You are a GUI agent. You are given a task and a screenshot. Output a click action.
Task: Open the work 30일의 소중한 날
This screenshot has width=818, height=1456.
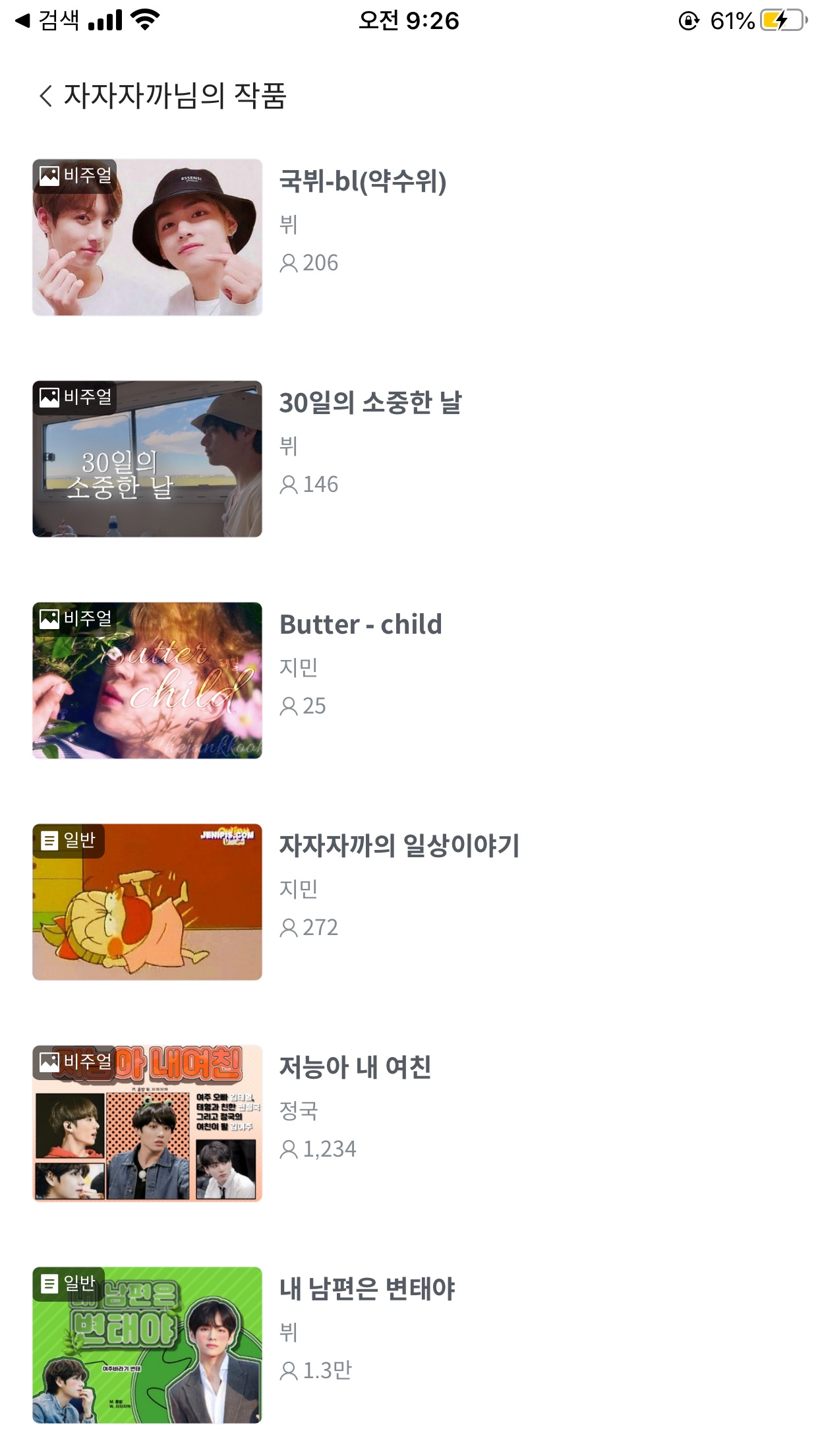[x=370, y=403]
